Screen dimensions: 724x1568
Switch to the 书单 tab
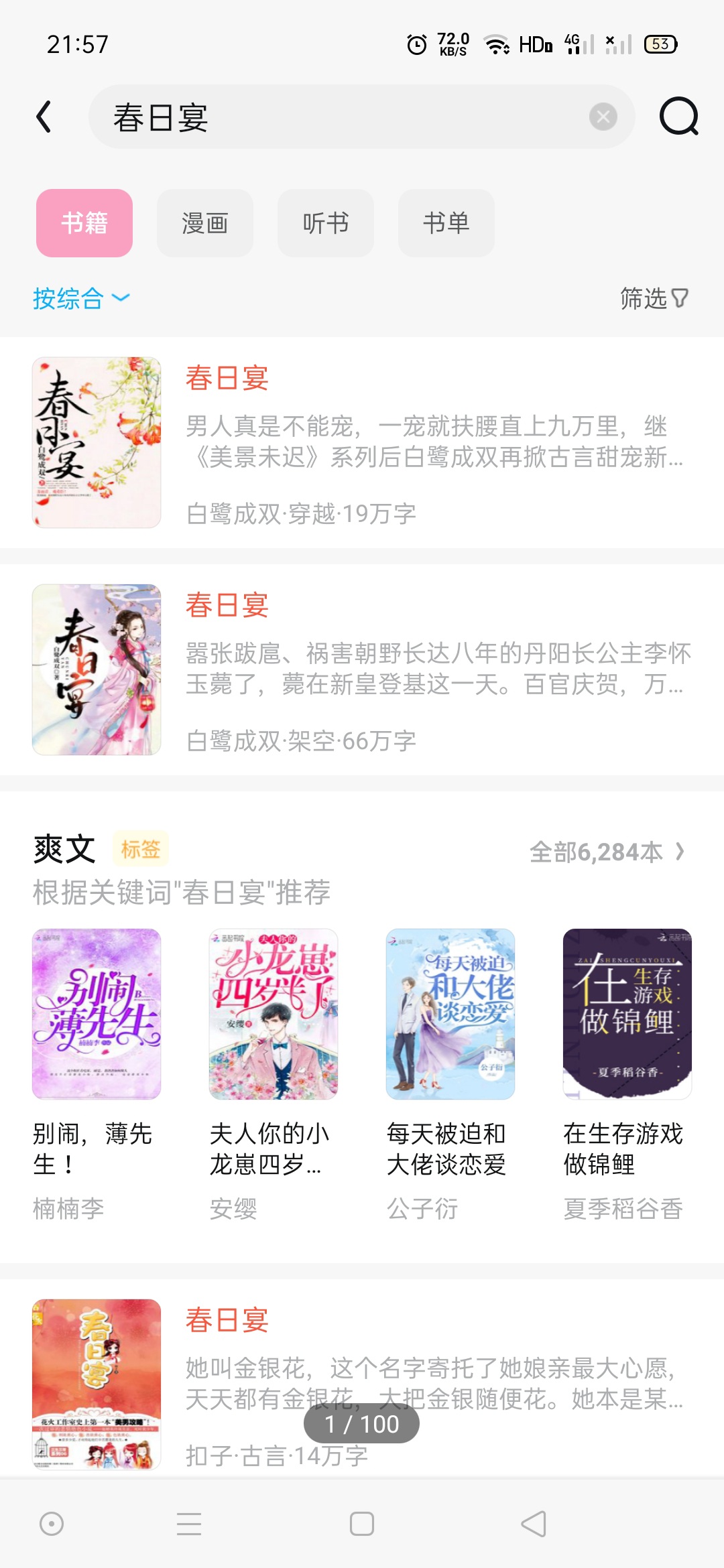pos(446,223)
